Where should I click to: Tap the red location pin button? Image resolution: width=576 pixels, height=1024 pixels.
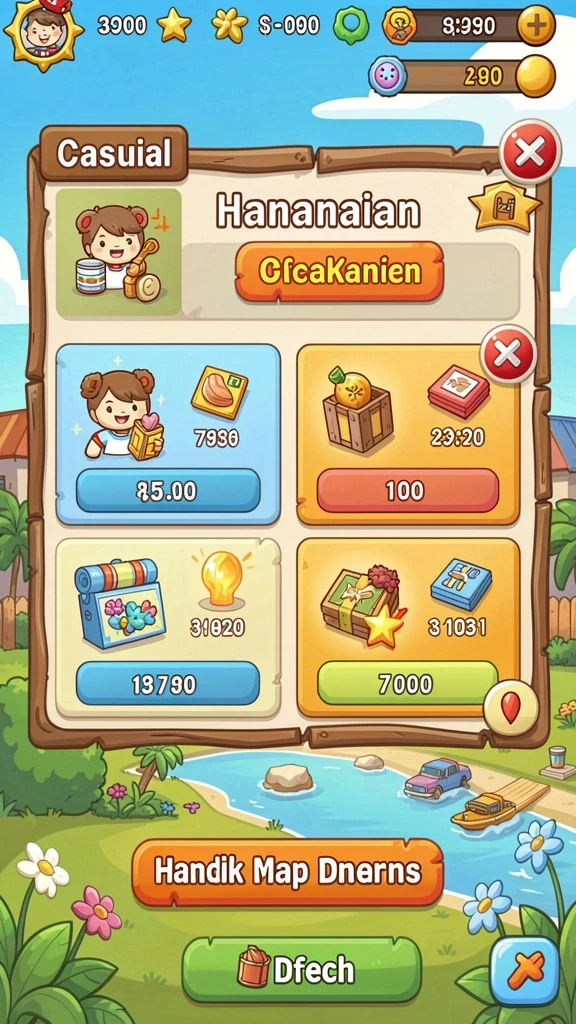click(511, 708)
